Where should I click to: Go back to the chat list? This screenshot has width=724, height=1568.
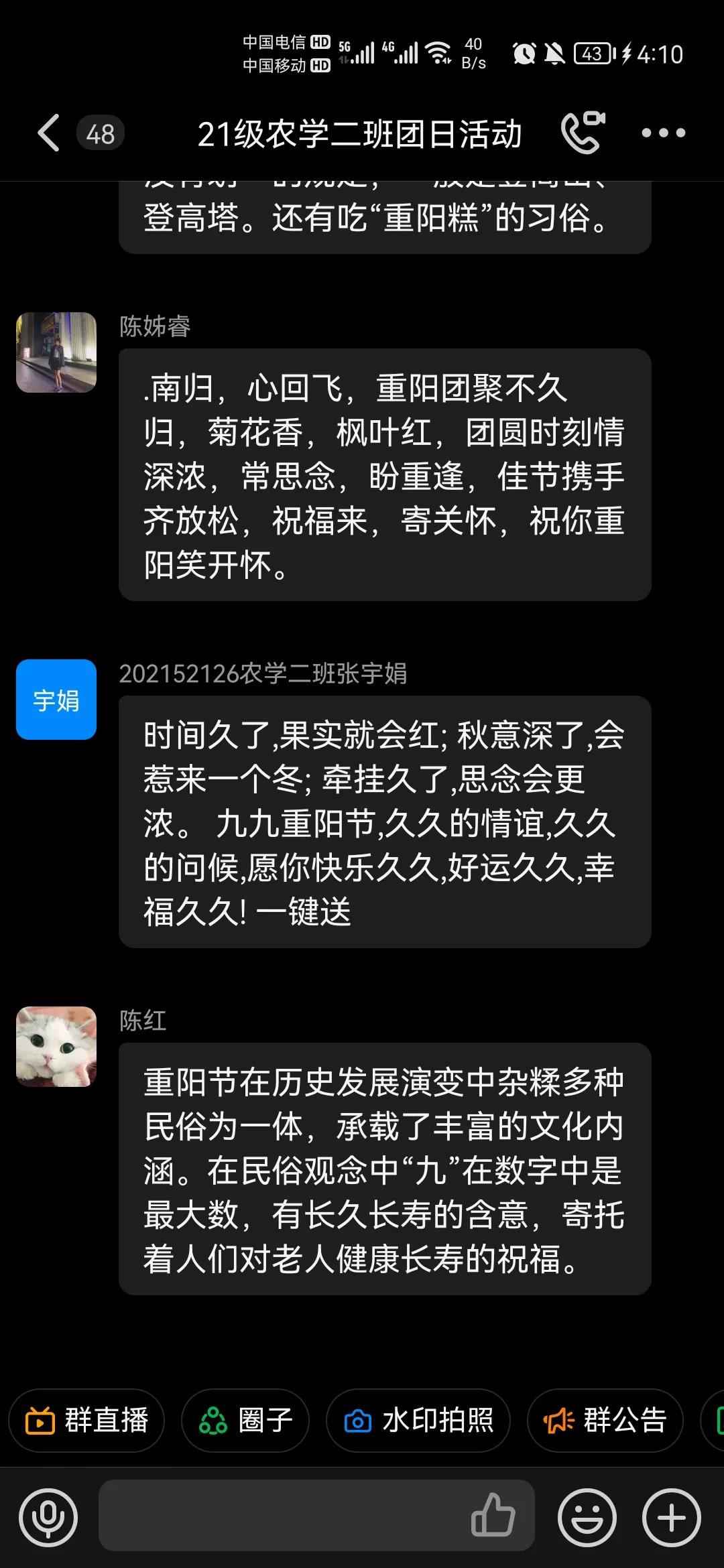click(x=48, y=133)
